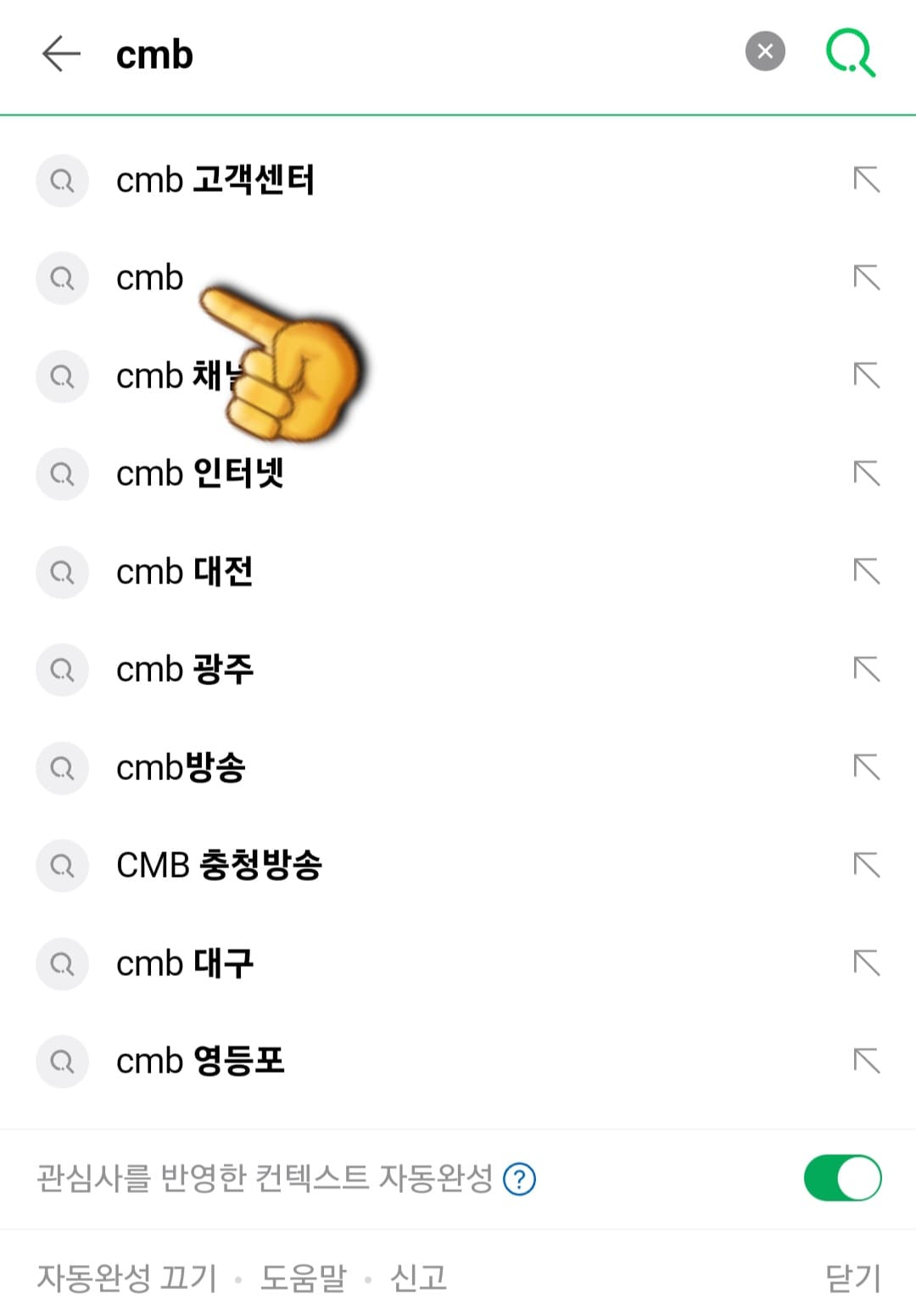Disable the context autocomplete toggle
916x1316 pixels.
(841, 1179)
